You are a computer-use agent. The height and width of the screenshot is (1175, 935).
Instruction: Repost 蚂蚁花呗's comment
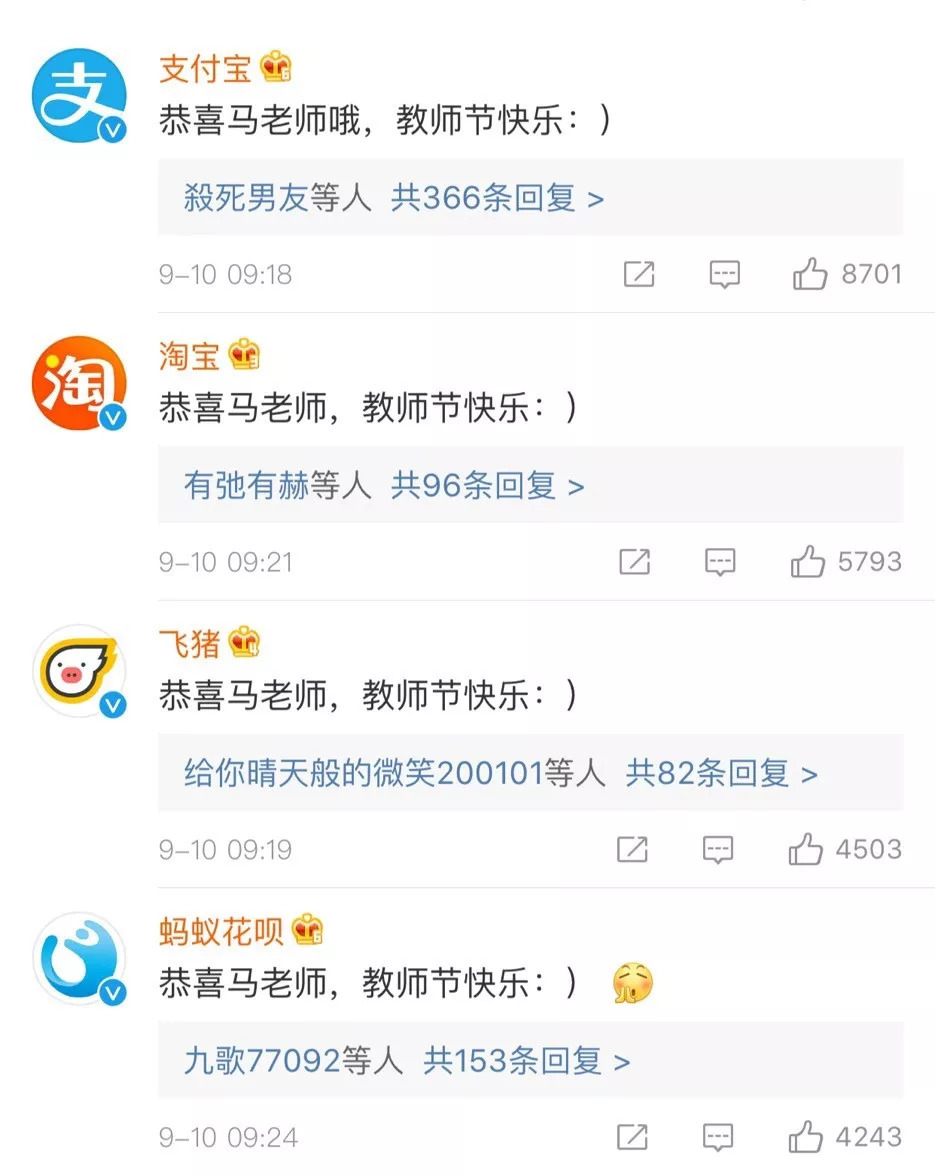(632, 1137)
